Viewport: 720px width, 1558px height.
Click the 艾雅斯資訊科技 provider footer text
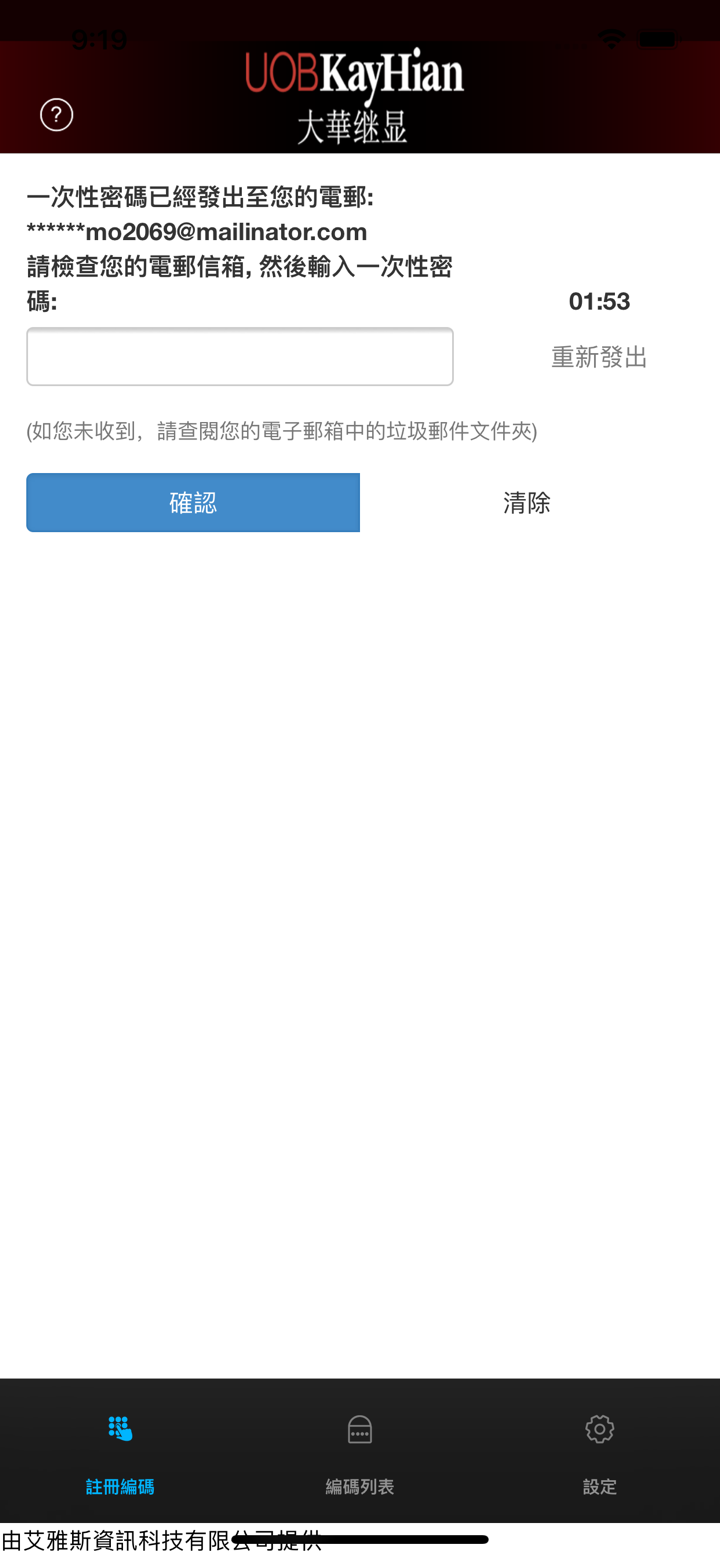(x=160, y=1541)
